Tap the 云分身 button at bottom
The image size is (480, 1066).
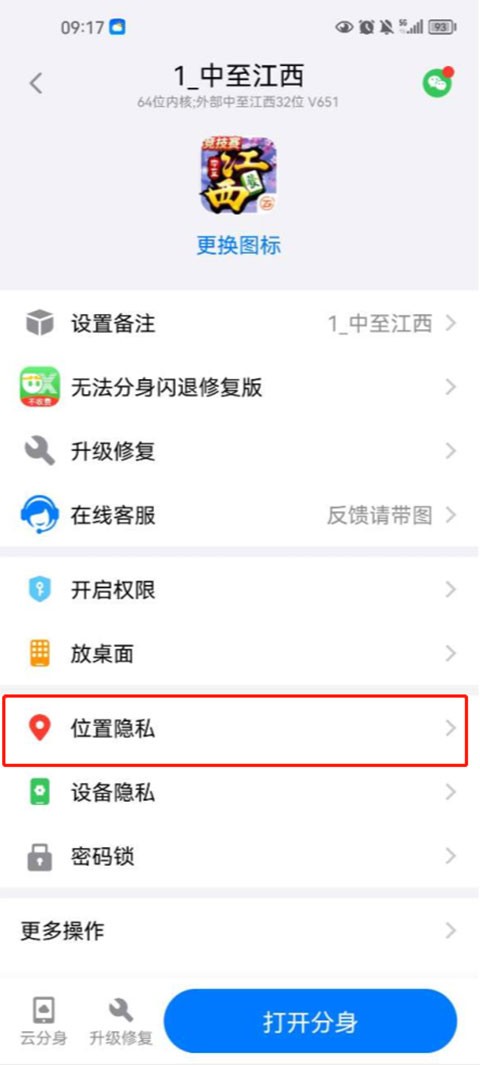coord(44,1021)
